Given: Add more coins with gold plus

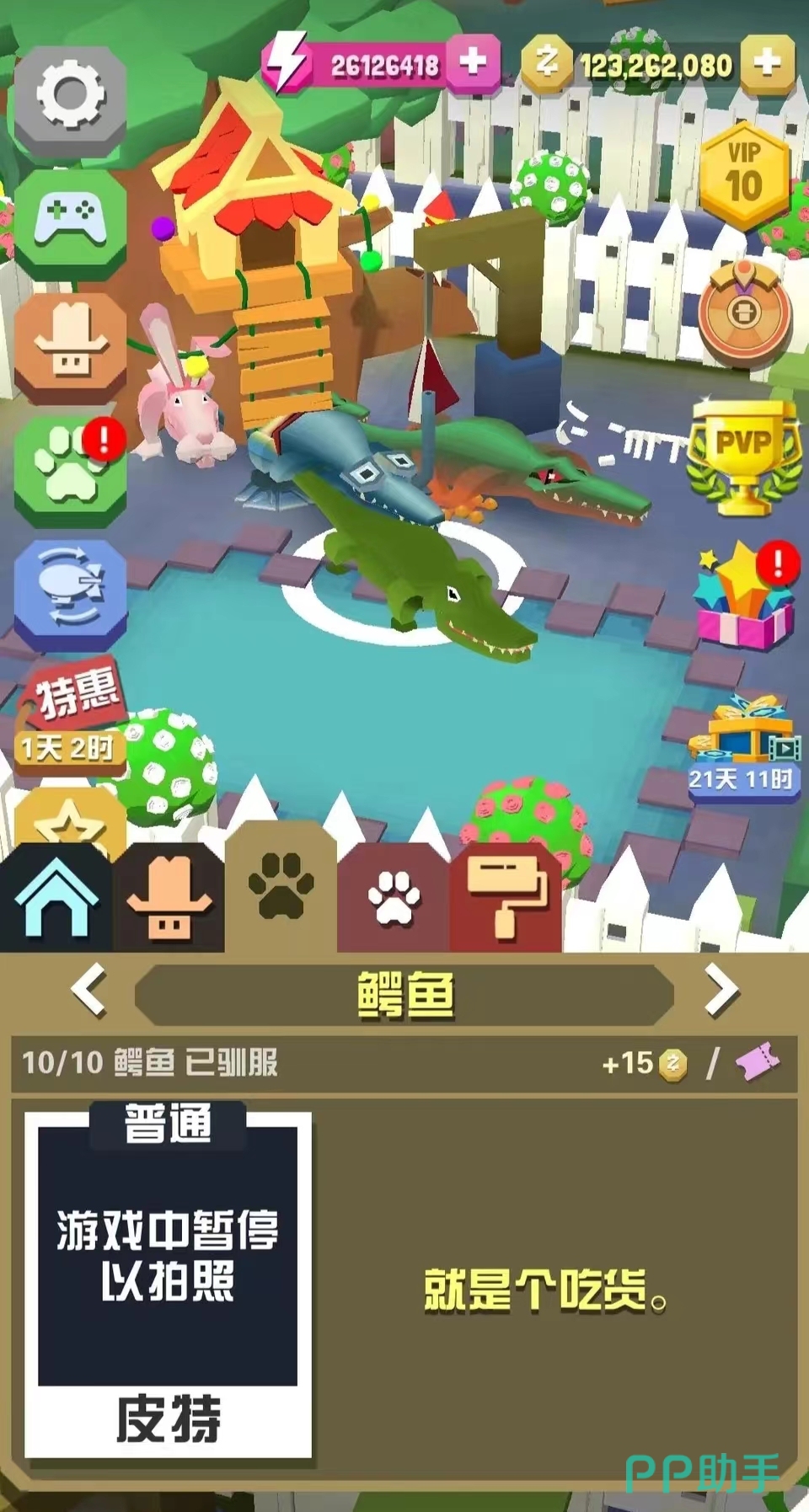Looking at the screenshot, I should tap(767, 61).
